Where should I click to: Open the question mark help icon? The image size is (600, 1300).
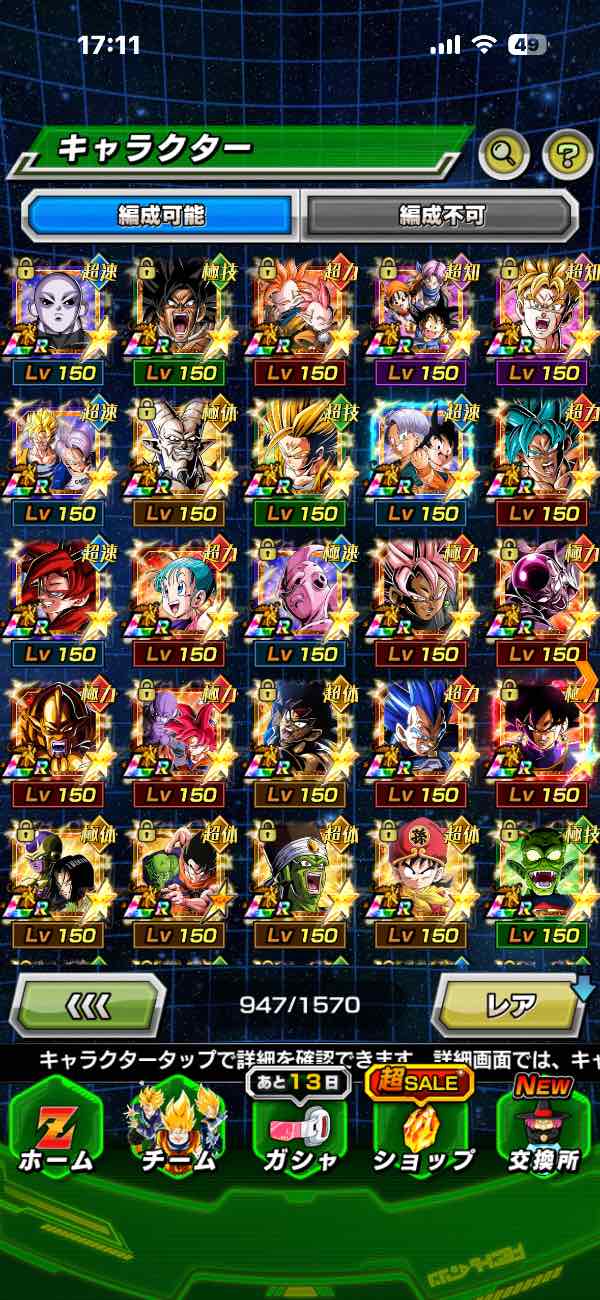coord(567,153)
